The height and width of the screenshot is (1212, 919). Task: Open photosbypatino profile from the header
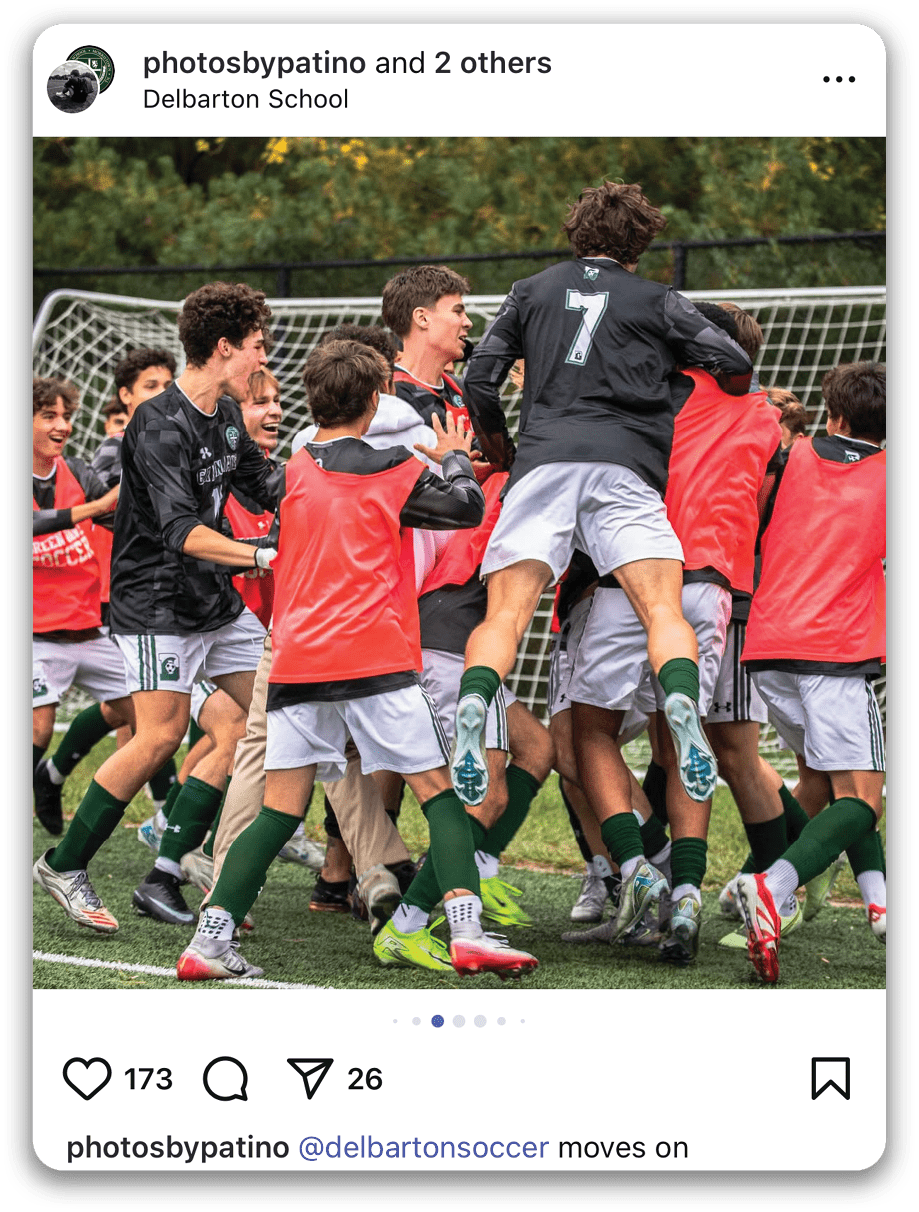[254, 63]
